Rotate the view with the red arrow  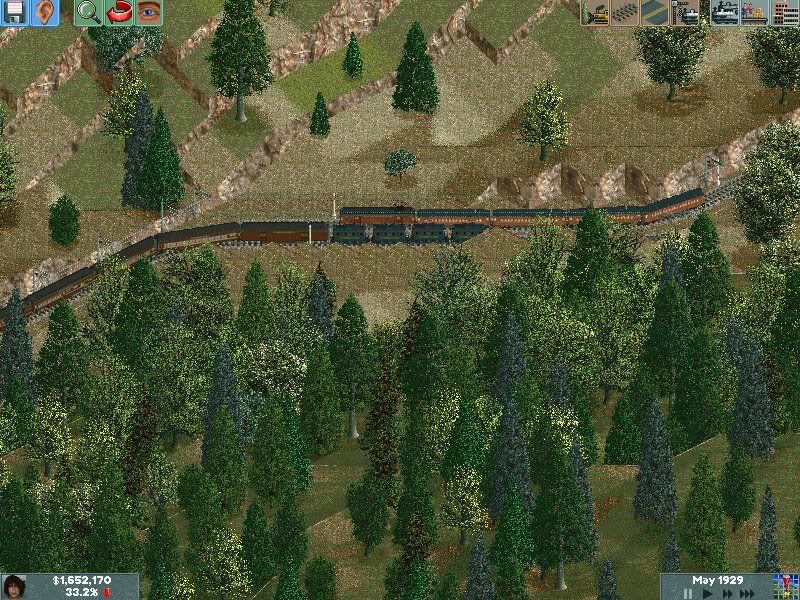tap(119, 13)
